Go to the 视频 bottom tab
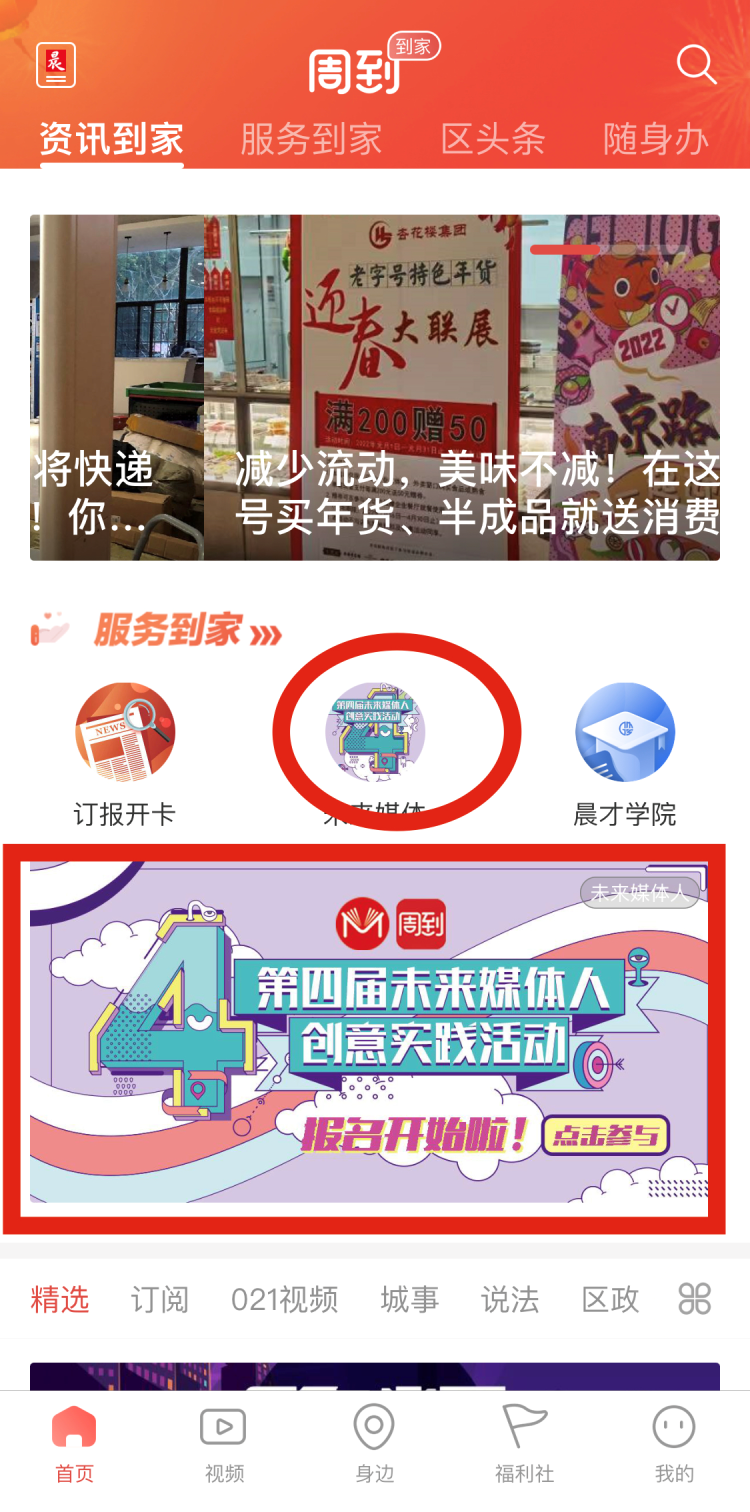This screenshot has width=750, height=1512. point(223,1445)
